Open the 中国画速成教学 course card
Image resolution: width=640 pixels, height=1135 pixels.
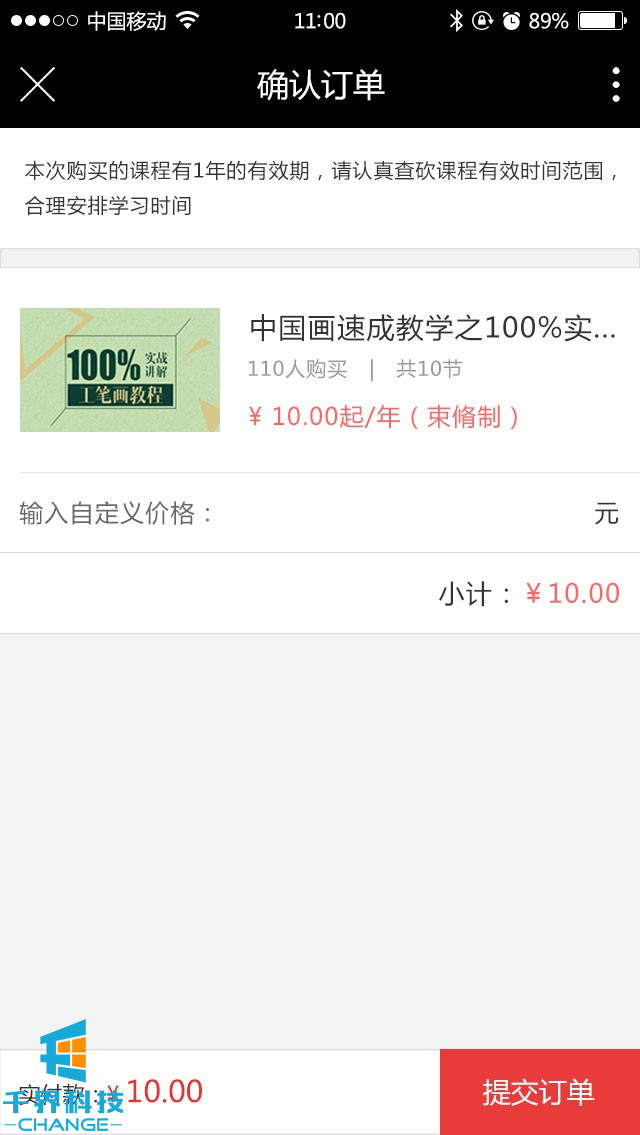[320, 370]
